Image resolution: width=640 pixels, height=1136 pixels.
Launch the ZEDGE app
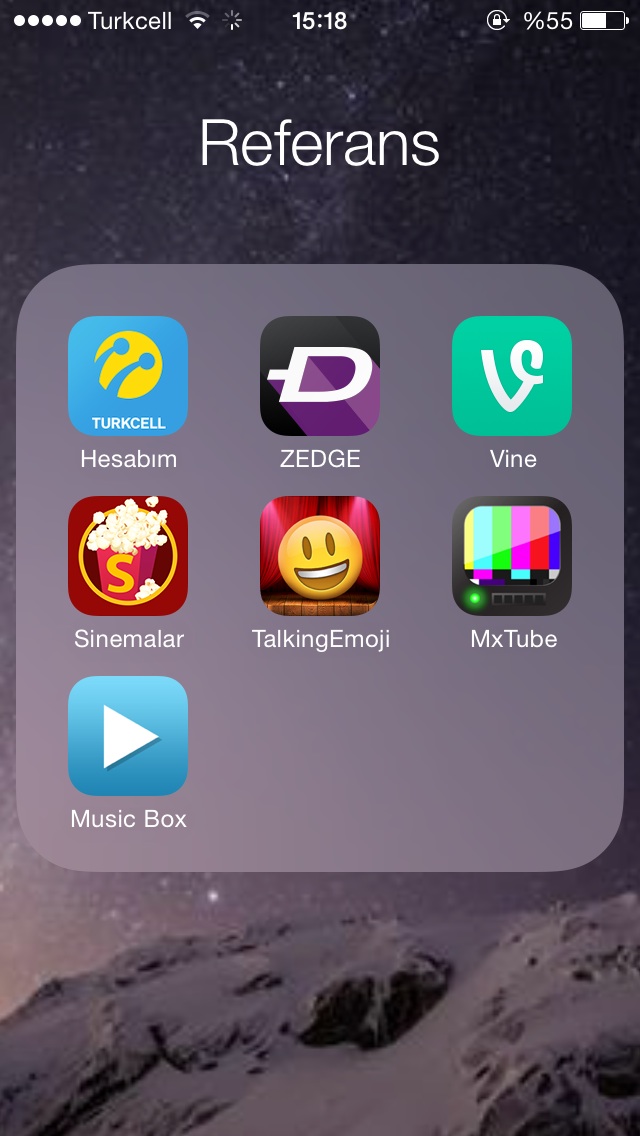[x=320, y=376]
